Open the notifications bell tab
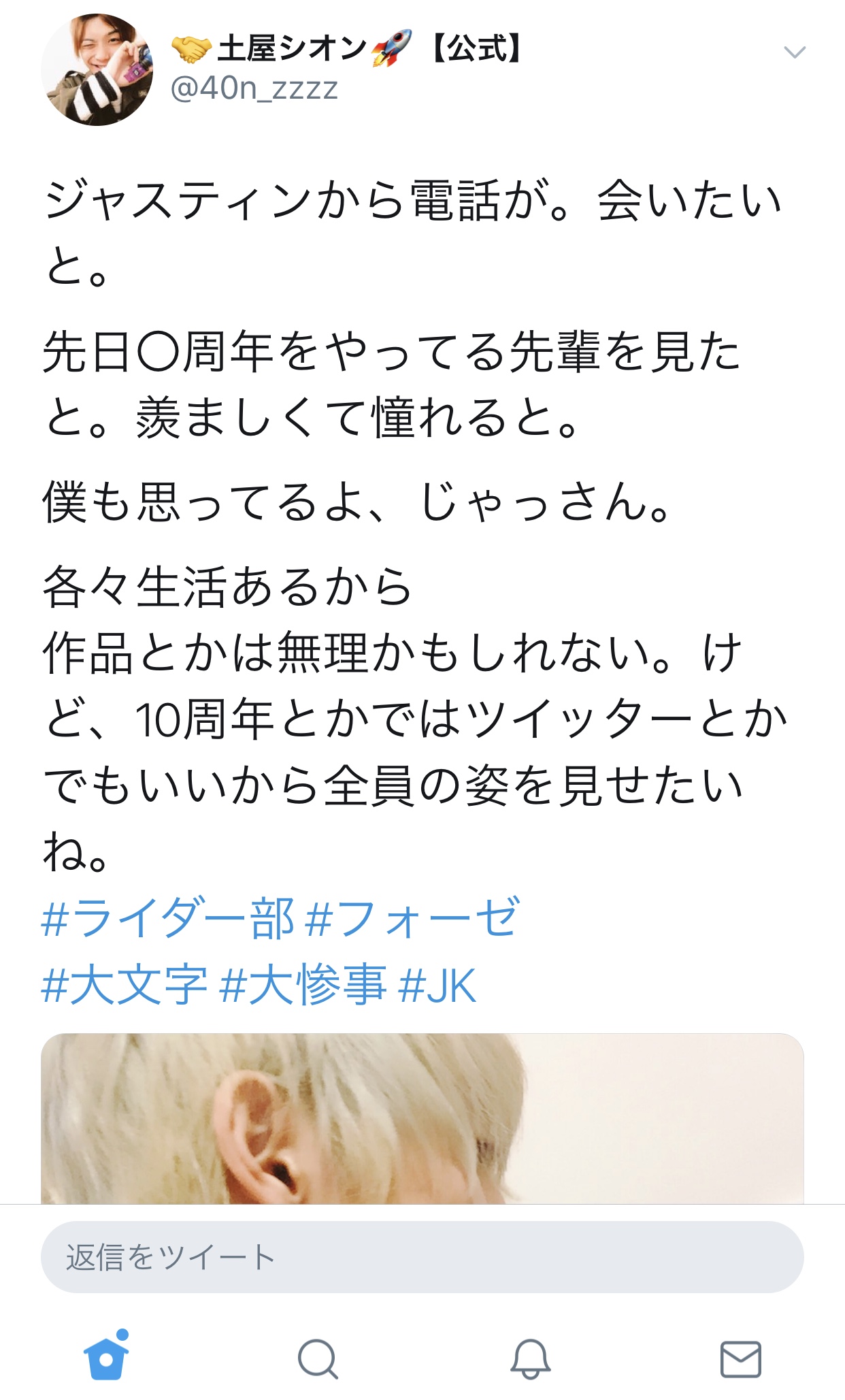Viewport: 845px width, 1400px height. (530, 1359)
